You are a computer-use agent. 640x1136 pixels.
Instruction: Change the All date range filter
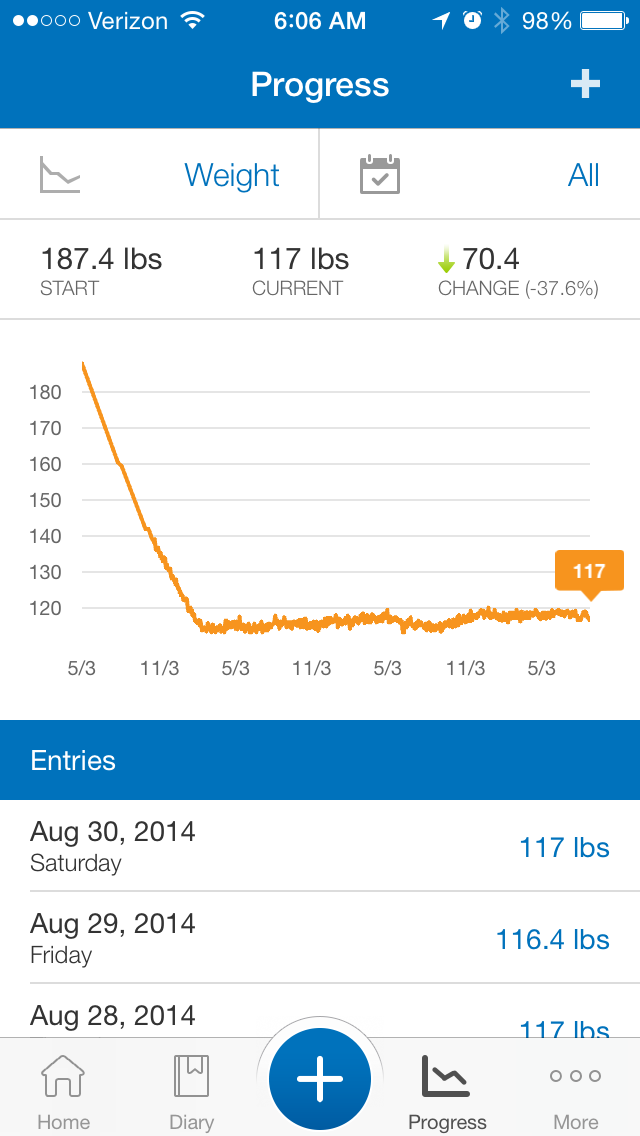click(x=480, y=175)
